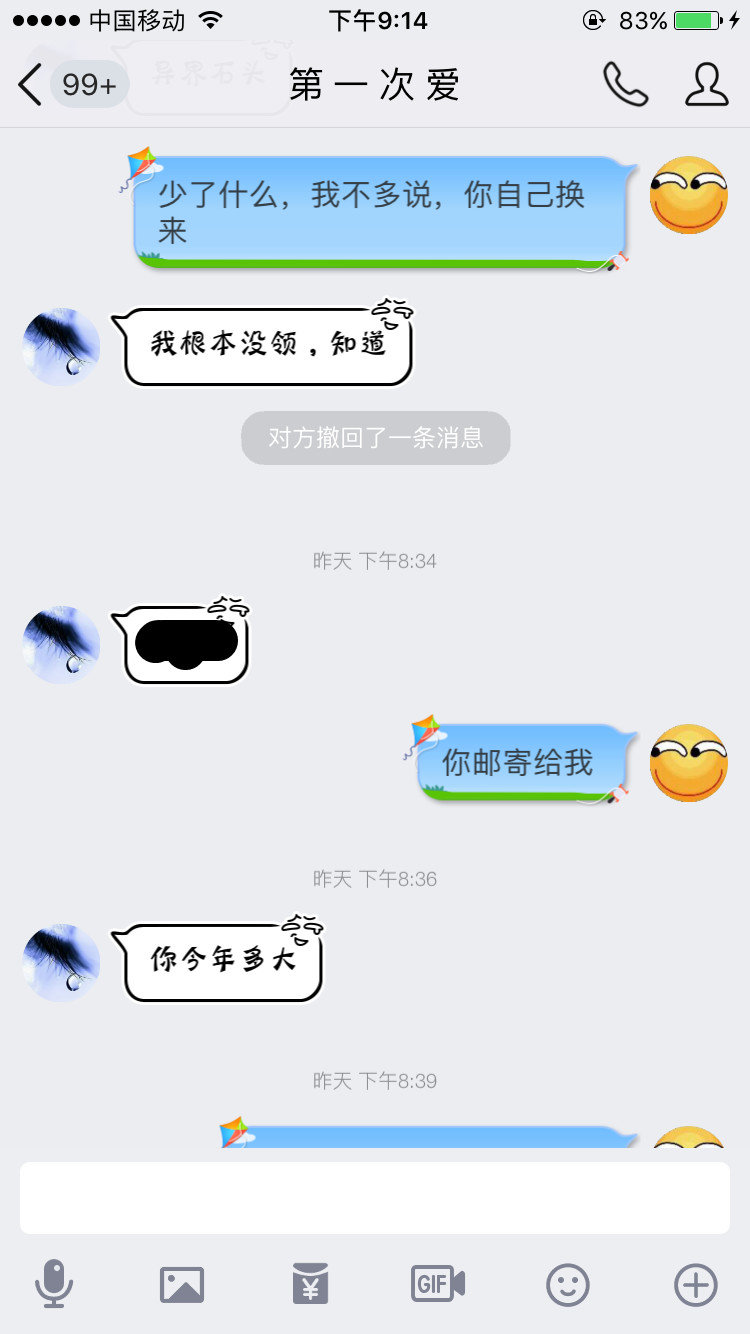750x1334 pixels.
Task: Tap the back chevron to exit chat
Action: 27,85
